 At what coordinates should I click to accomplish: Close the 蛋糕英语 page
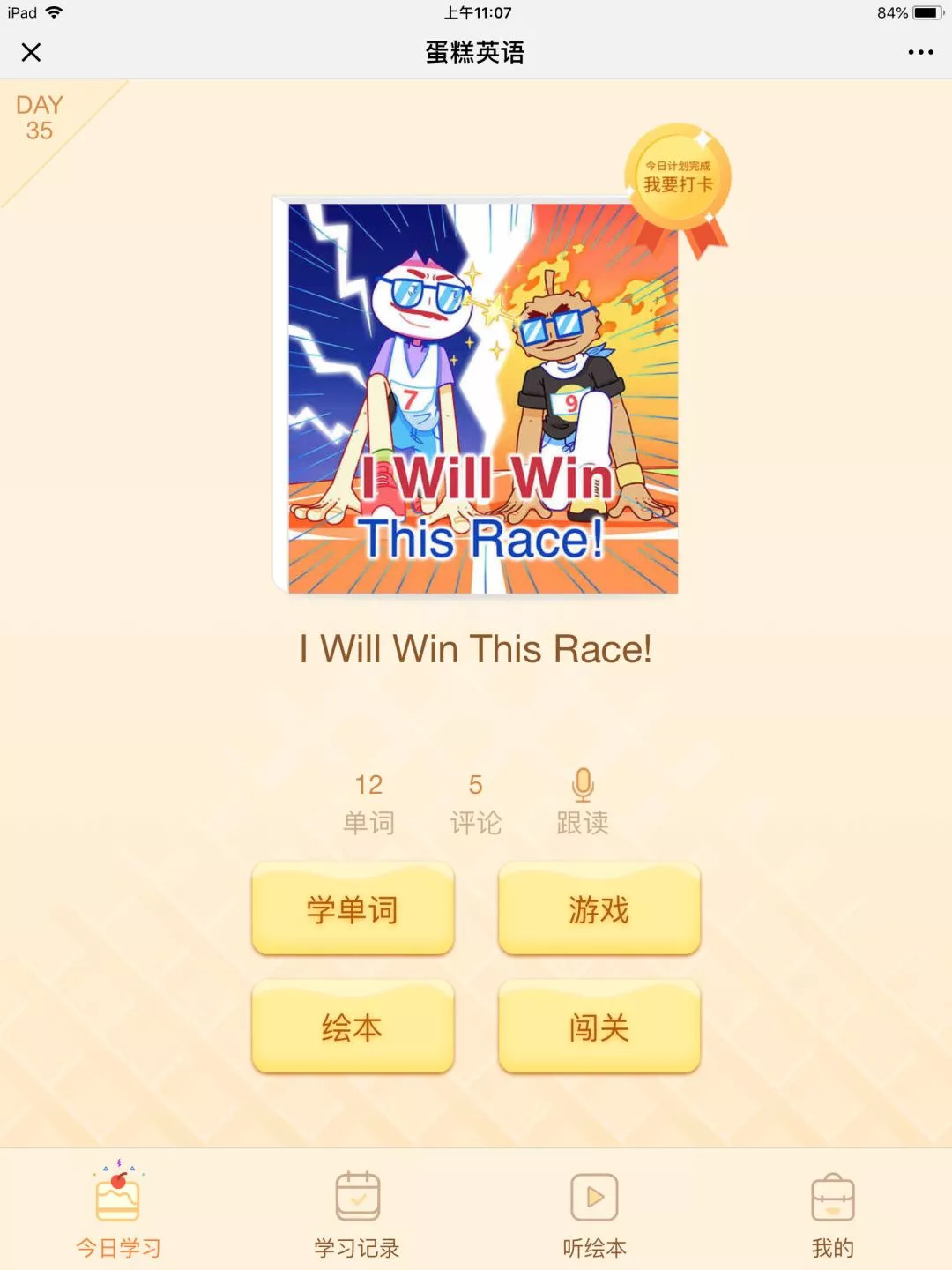[31, 53]
